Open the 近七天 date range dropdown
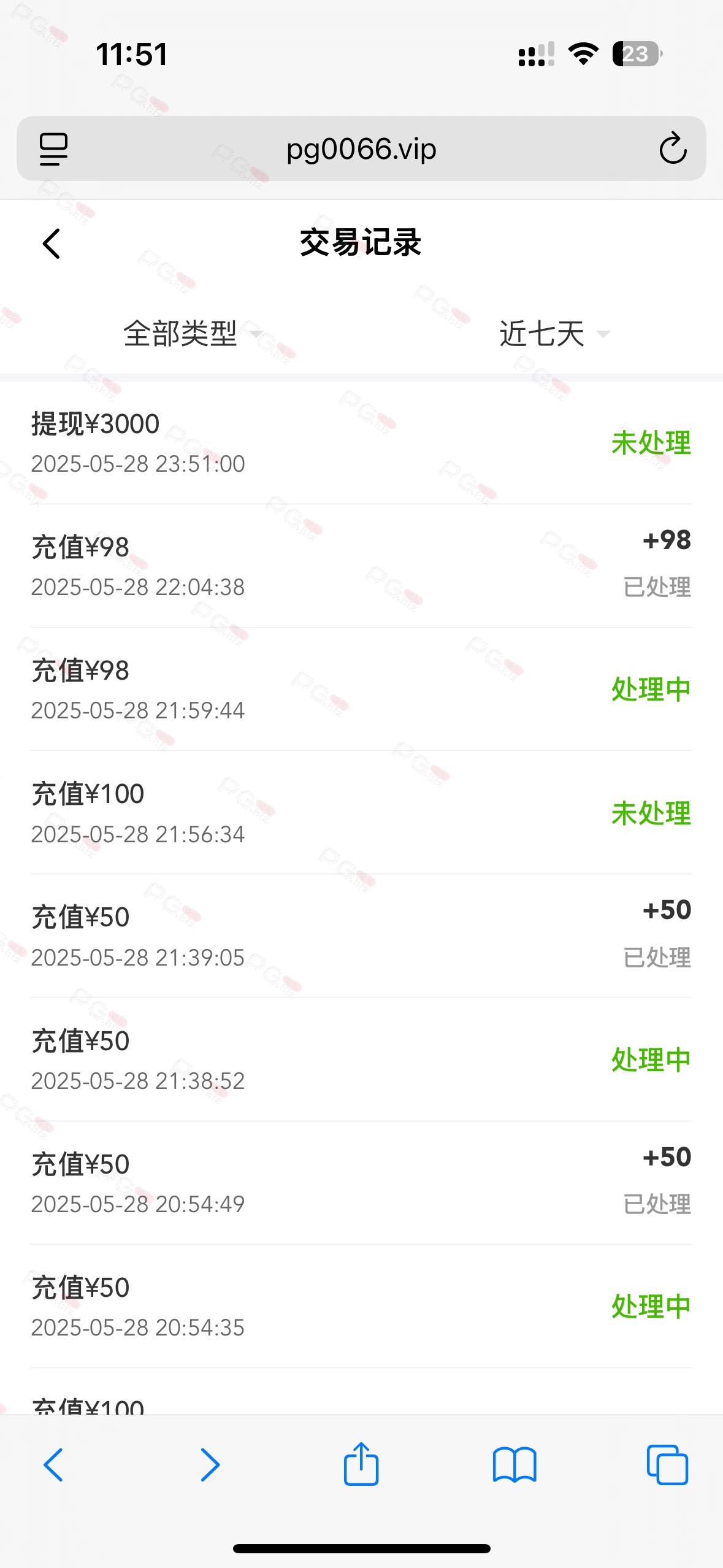Viewport: 723px width, 1568px height. 554,334
